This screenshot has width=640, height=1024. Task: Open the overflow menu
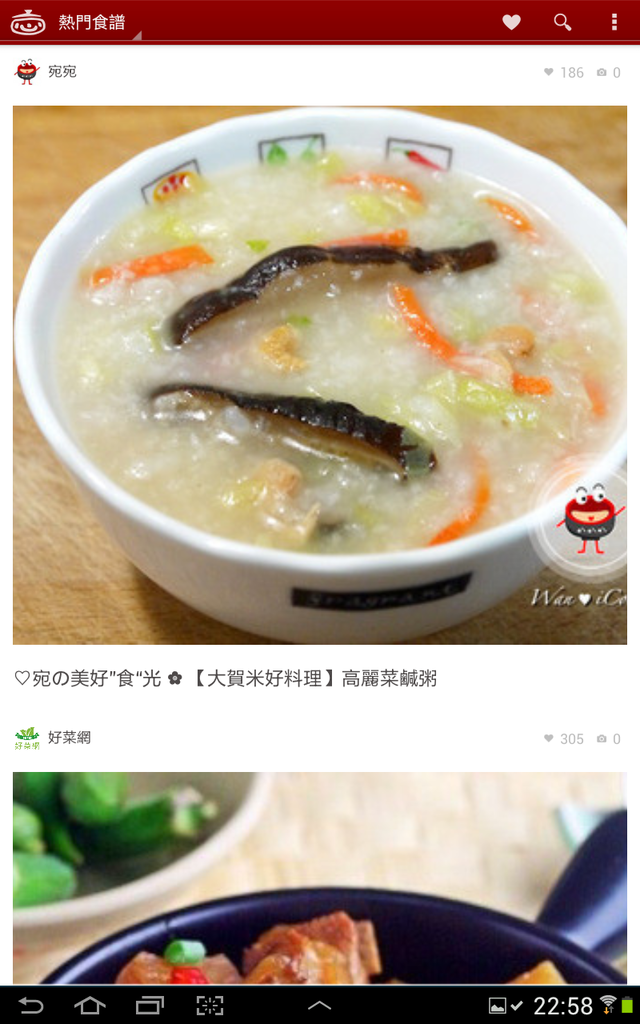pos(613,22)
